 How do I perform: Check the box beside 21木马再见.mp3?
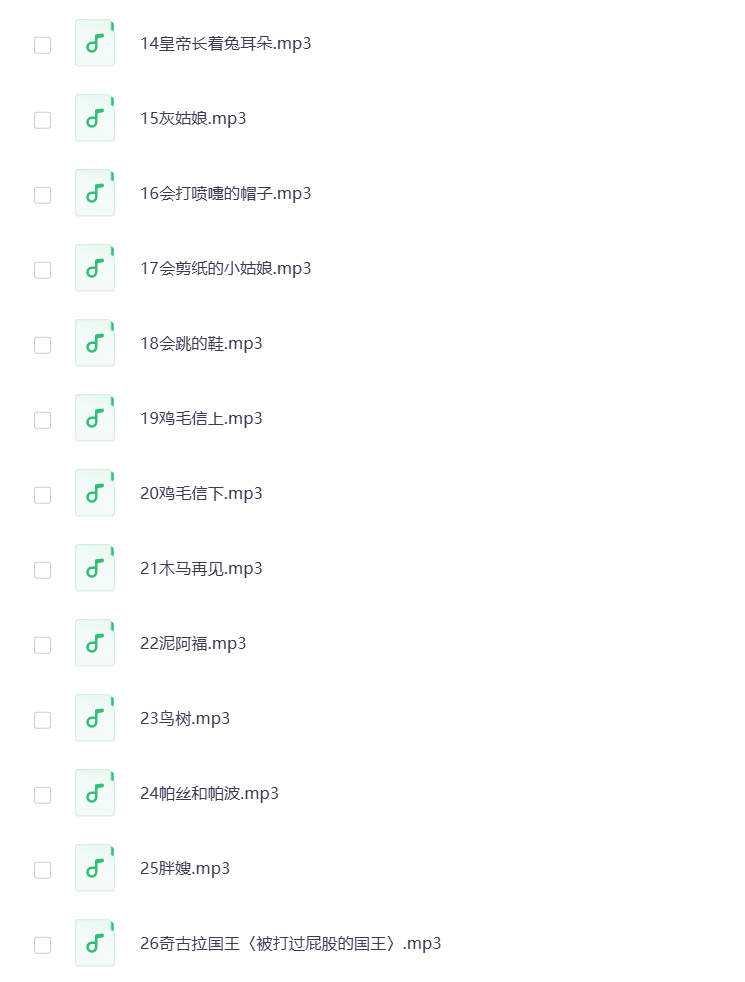(42, 570)
